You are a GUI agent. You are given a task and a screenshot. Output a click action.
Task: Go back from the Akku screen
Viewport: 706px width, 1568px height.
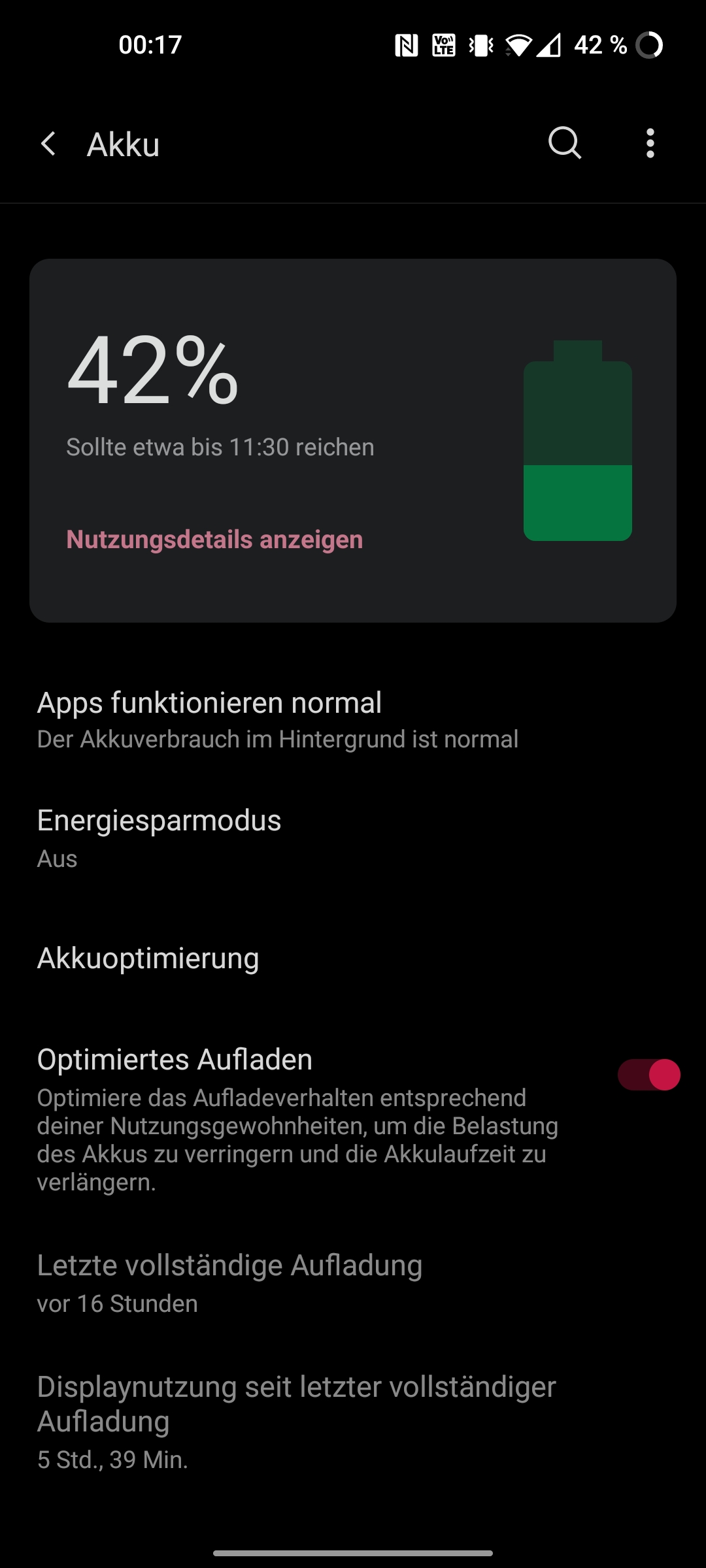48,144
